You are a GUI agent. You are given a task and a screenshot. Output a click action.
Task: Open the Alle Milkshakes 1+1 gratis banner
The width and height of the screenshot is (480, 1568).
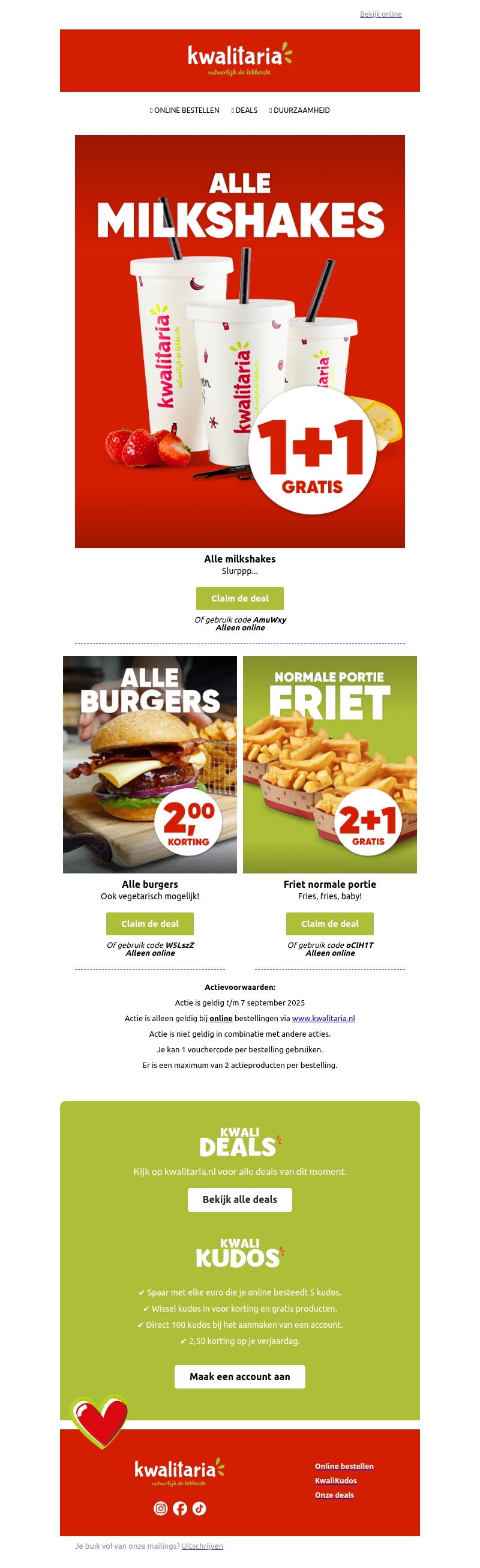pyautogui.click(x=239, y=341)
